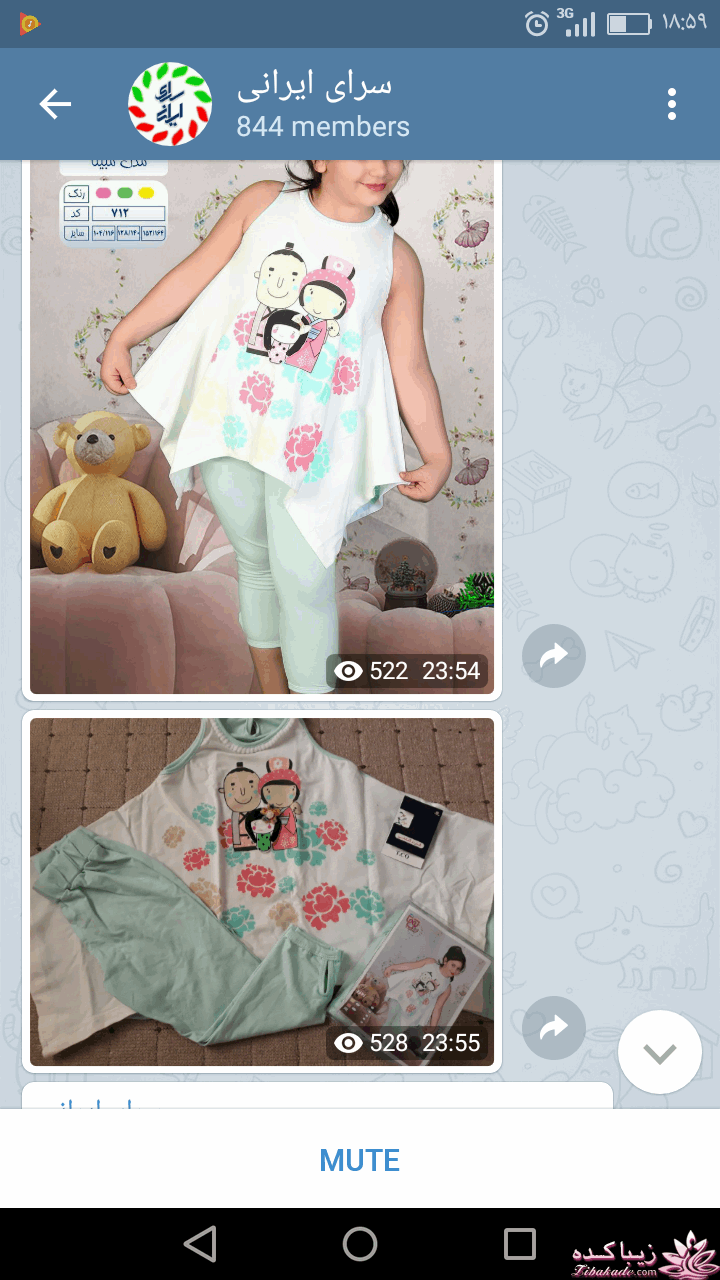Mute this channel

point(360,1160)
